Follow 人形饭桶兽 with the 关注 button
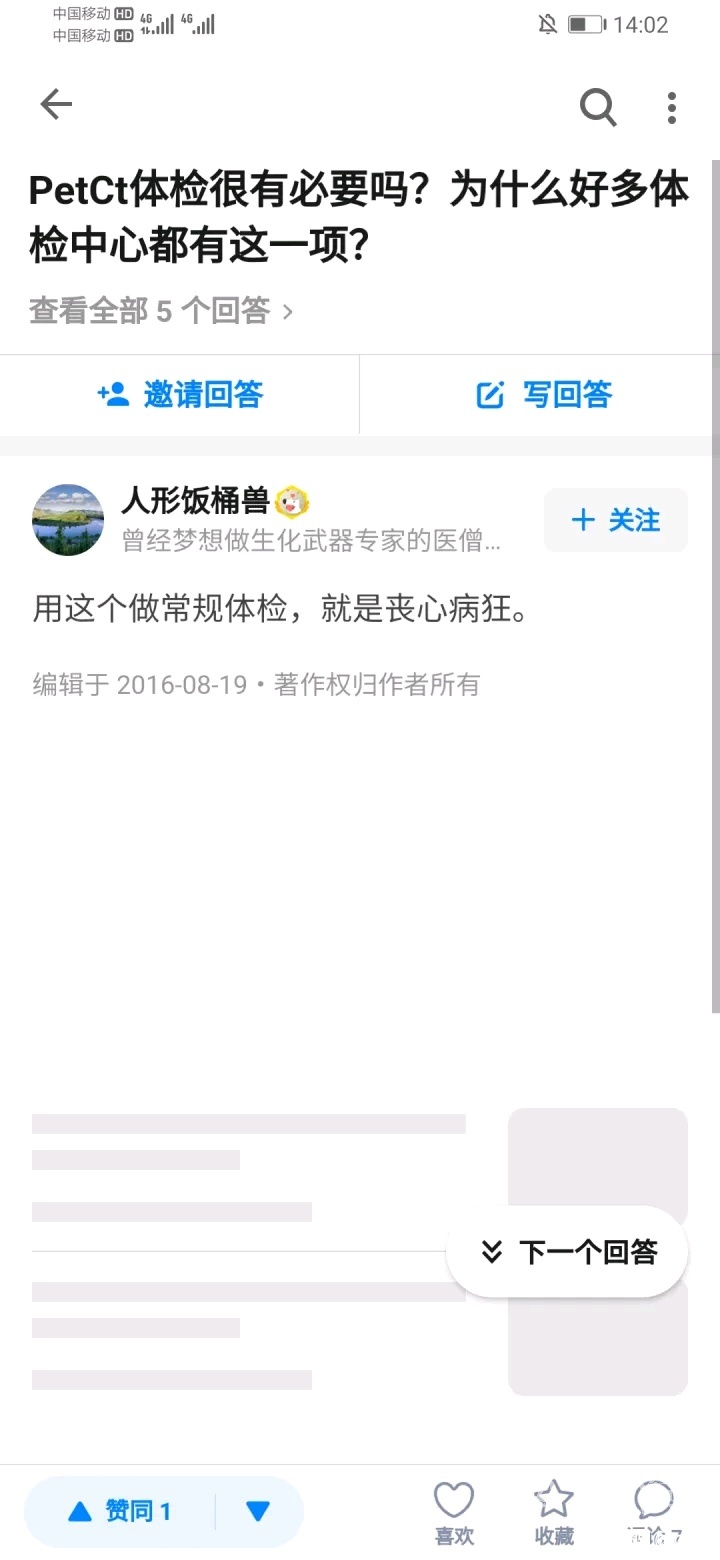The image size is (720, 1560). pyautogui.click(x=615, y=520)
